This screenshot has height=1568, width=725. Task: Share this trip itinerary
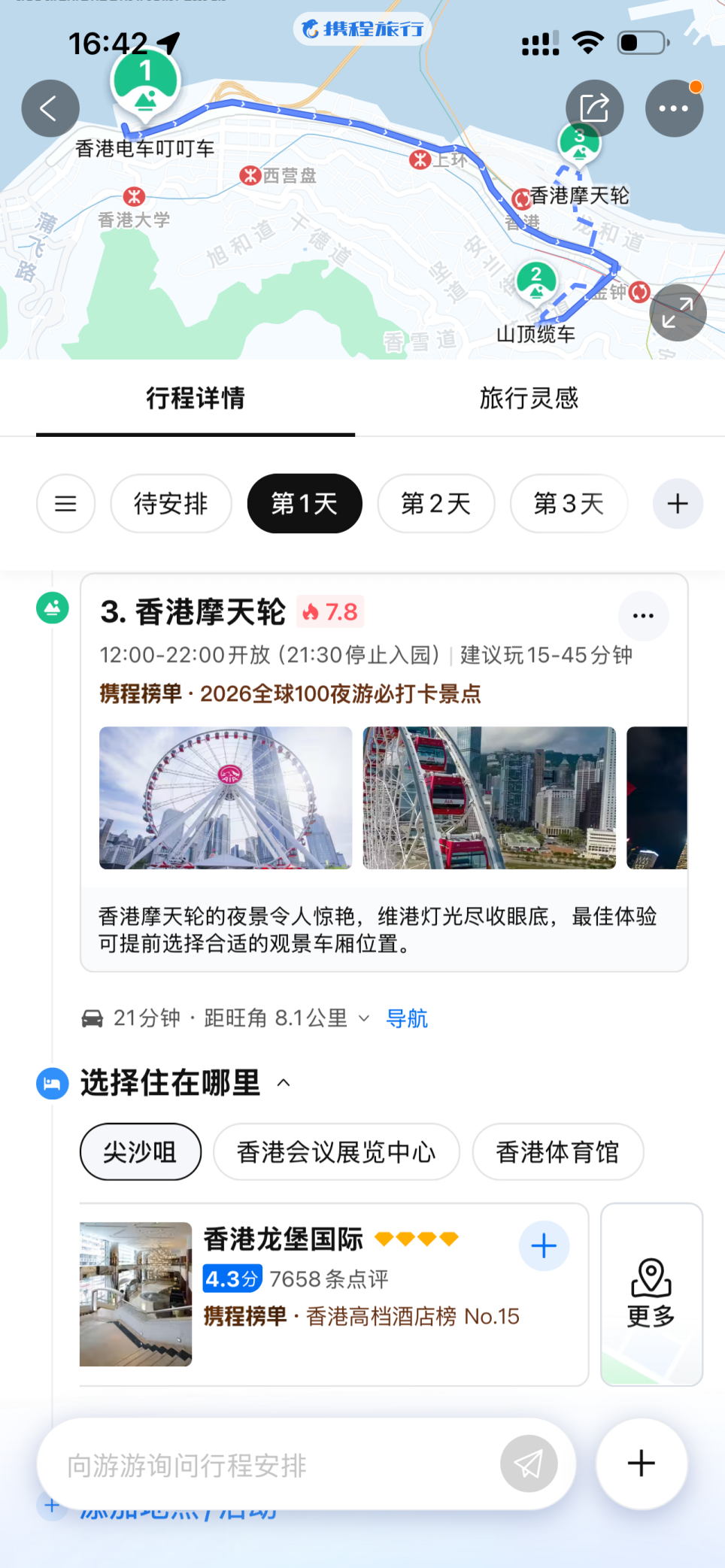594,108
